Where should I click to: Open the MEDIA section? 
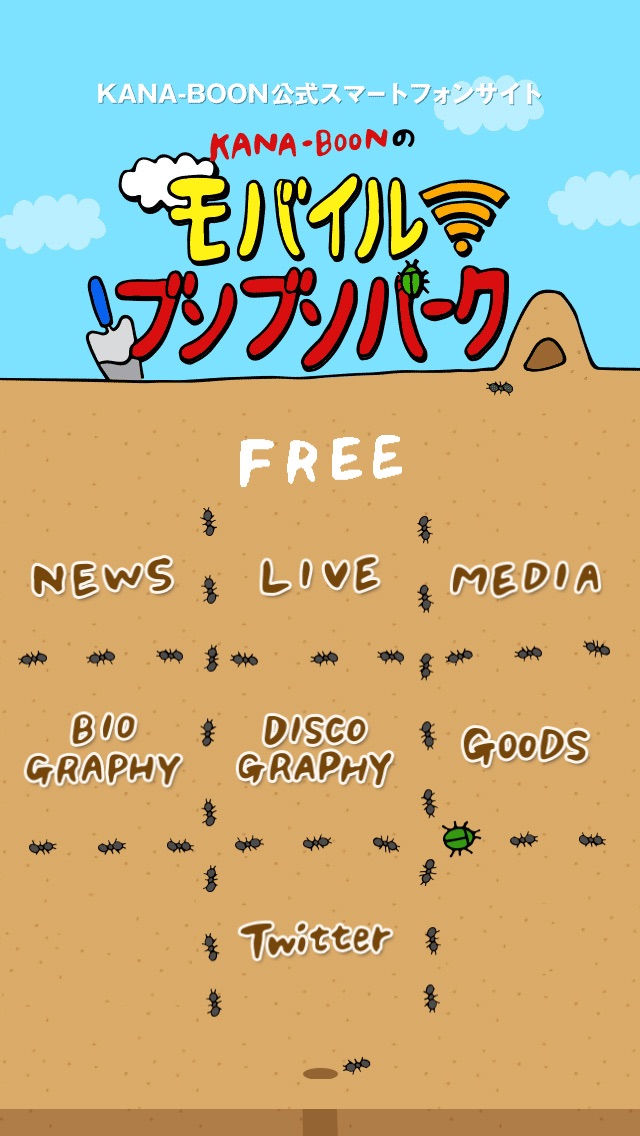(526, 578)
